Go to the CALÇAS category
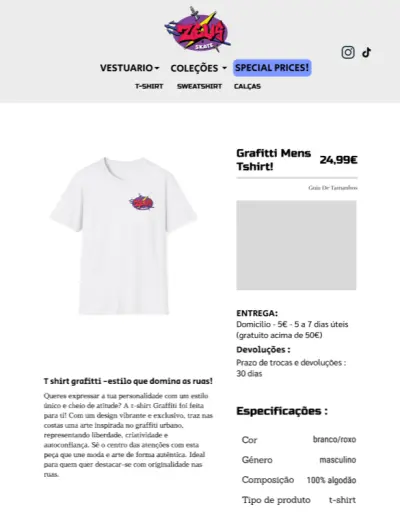 247,86
